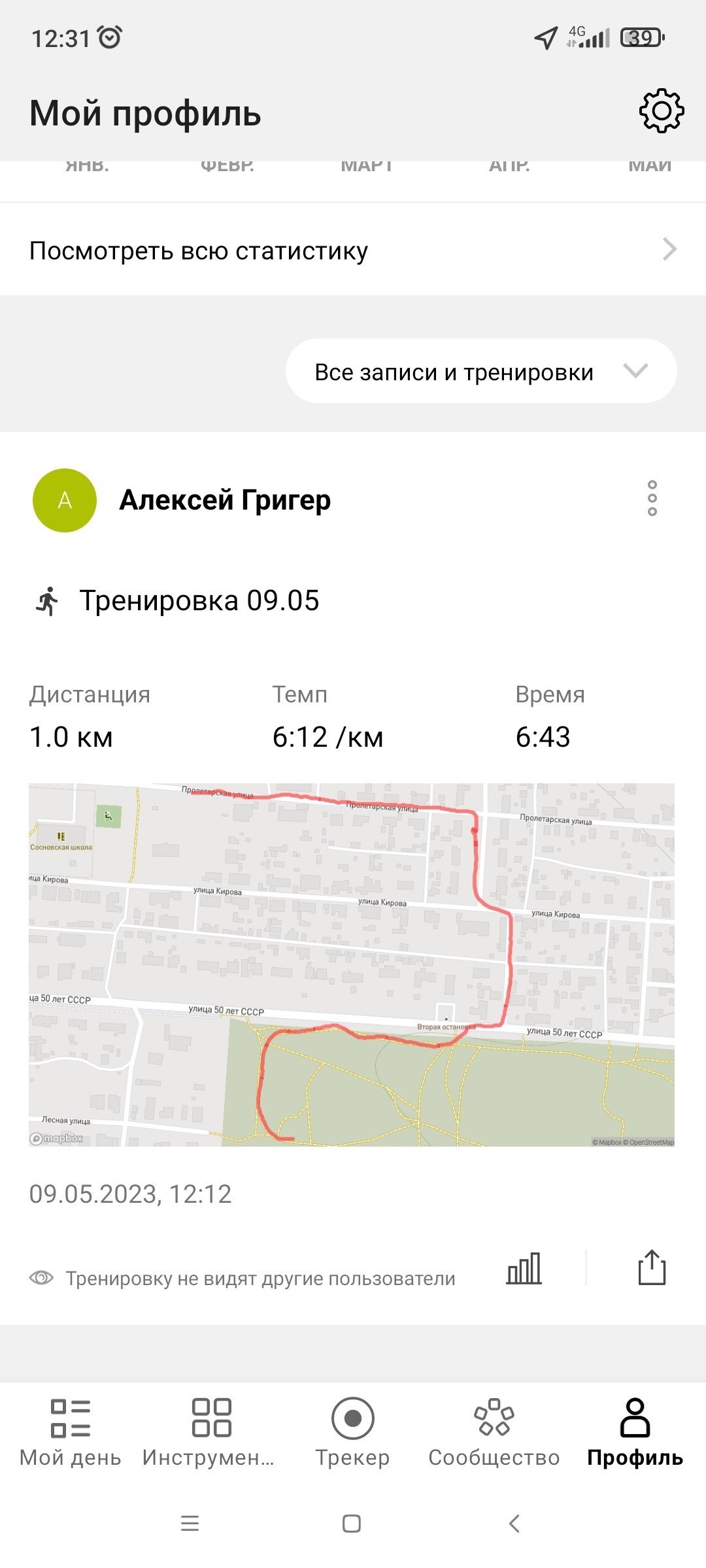
Task: Go to the 'Сообщество' tab
Action: tap(494, 1433)
